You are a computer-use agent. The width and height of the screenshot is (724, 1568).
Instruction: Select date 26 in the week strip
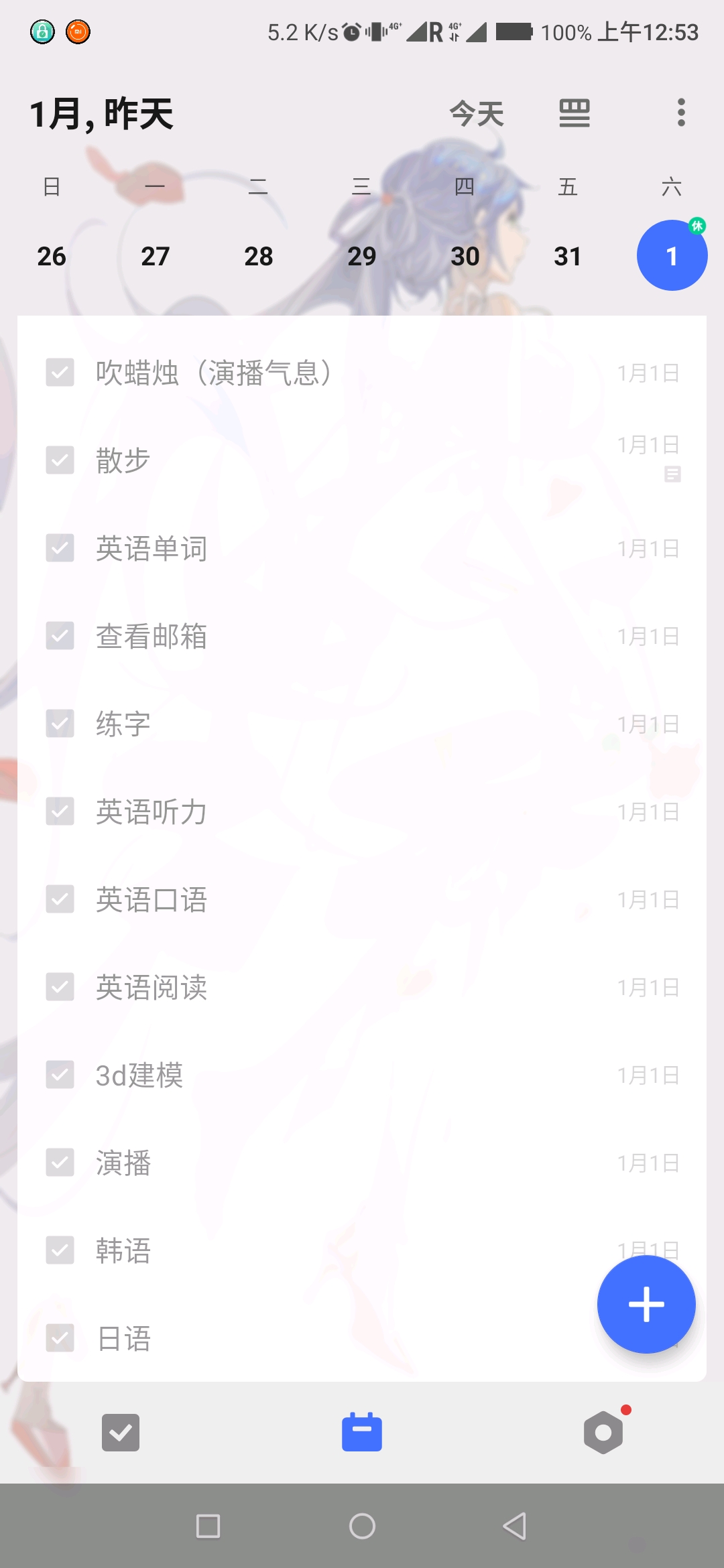click(52, 256)
